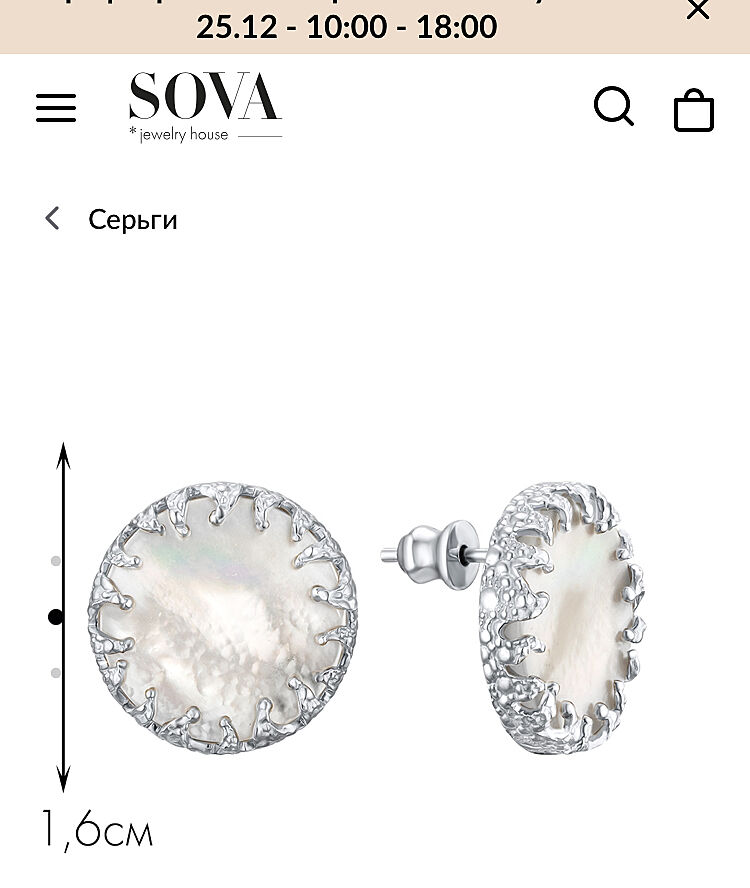Open the hamburger menu

click(x=56, y=108)
